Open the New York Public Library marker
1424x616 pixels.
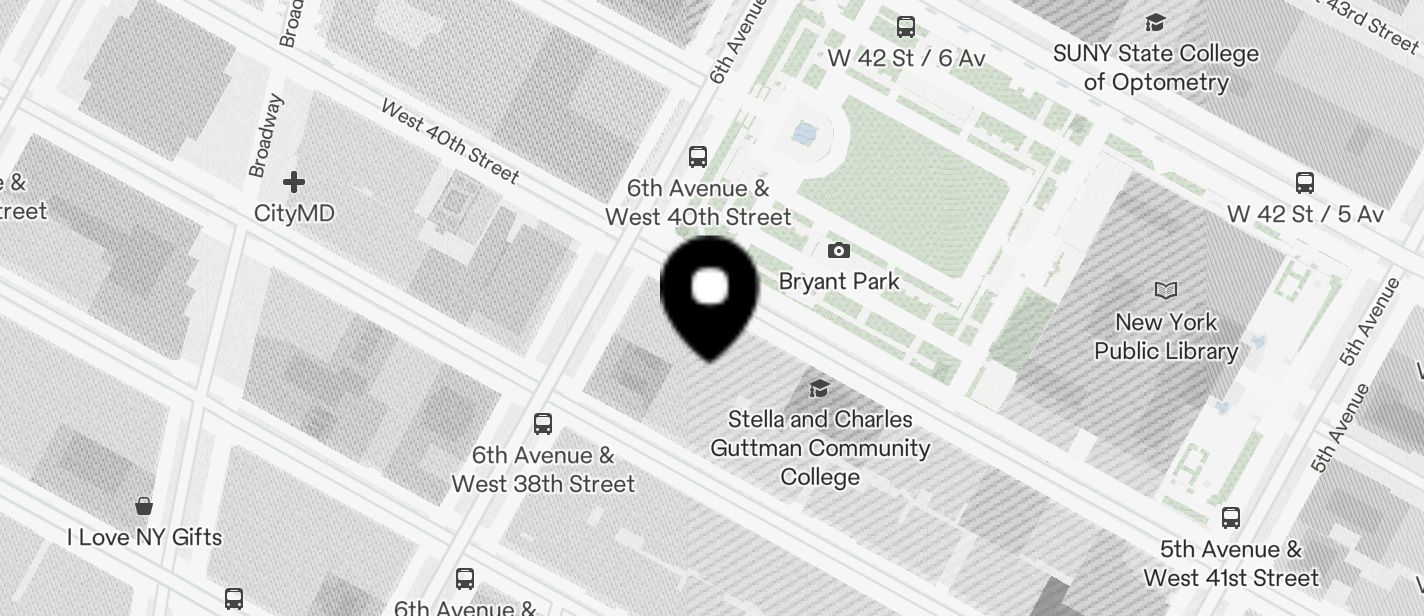[1166, 291]
